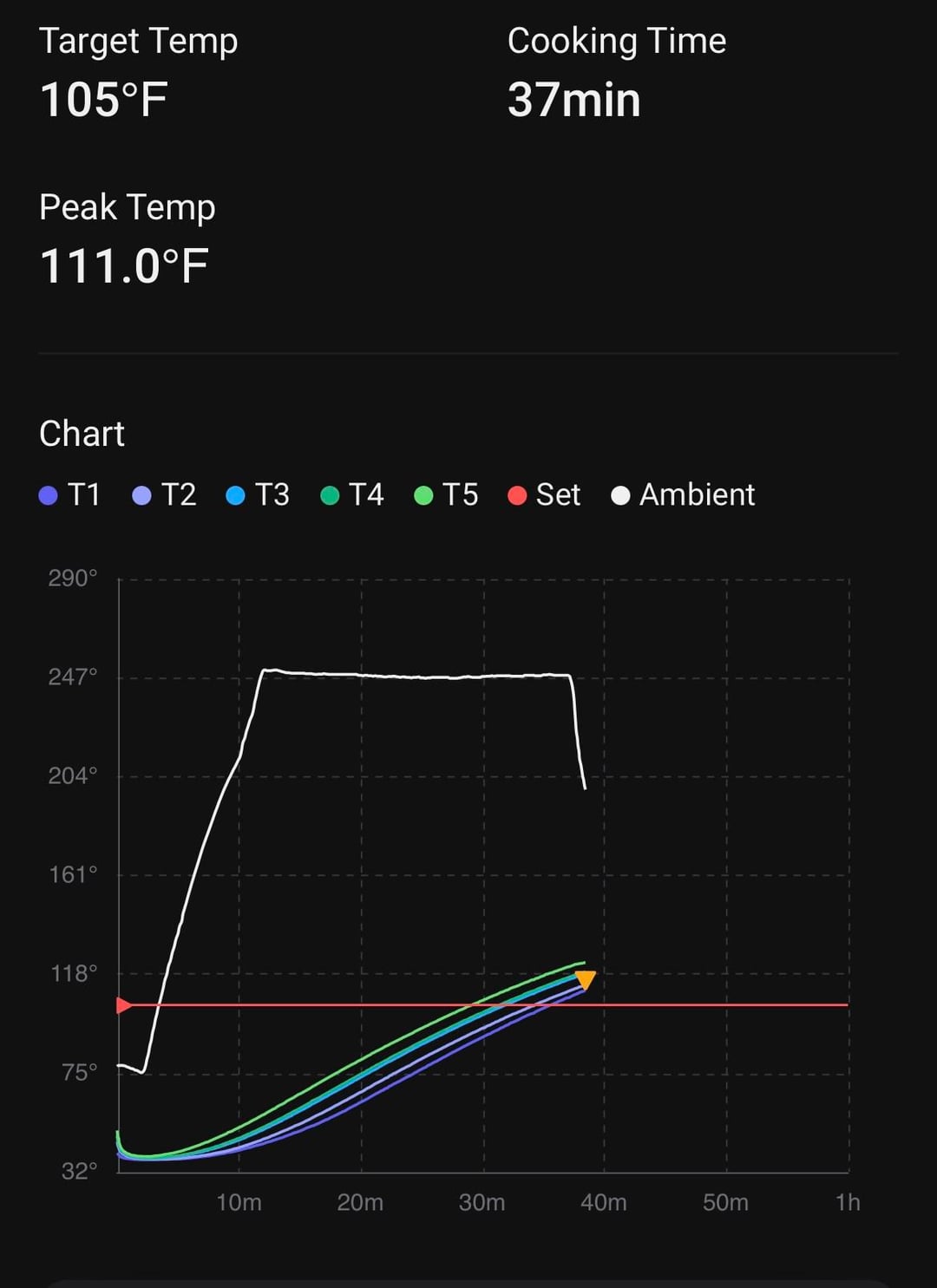Screen dimensions: 937x1288
Task: Toggle the T2 series in chart legend
Action: click(x=164, y=495)
